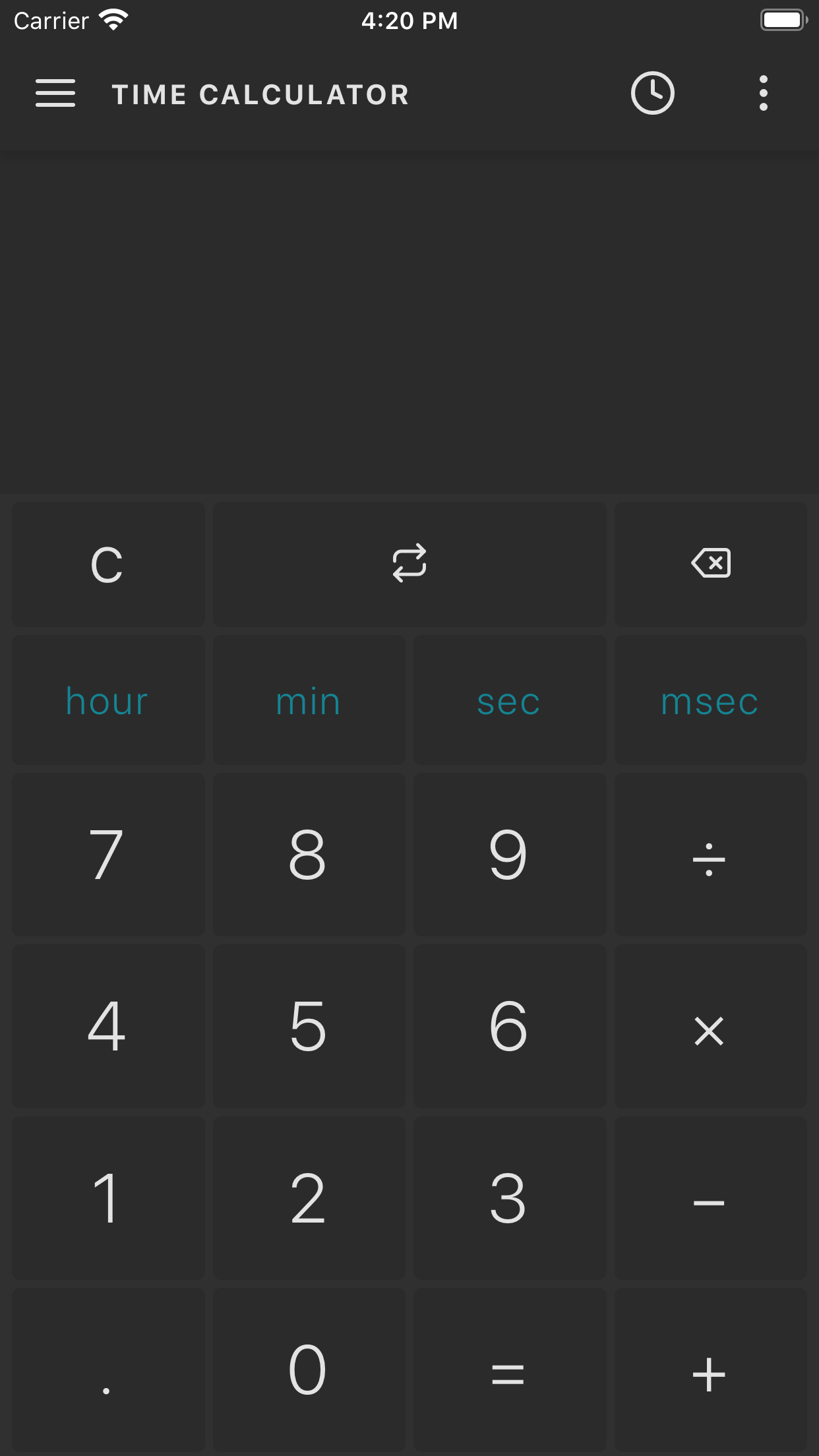Open the three-dot overflow menu
The width and height of the screenshot is (819, 1456).
point(763,94)
